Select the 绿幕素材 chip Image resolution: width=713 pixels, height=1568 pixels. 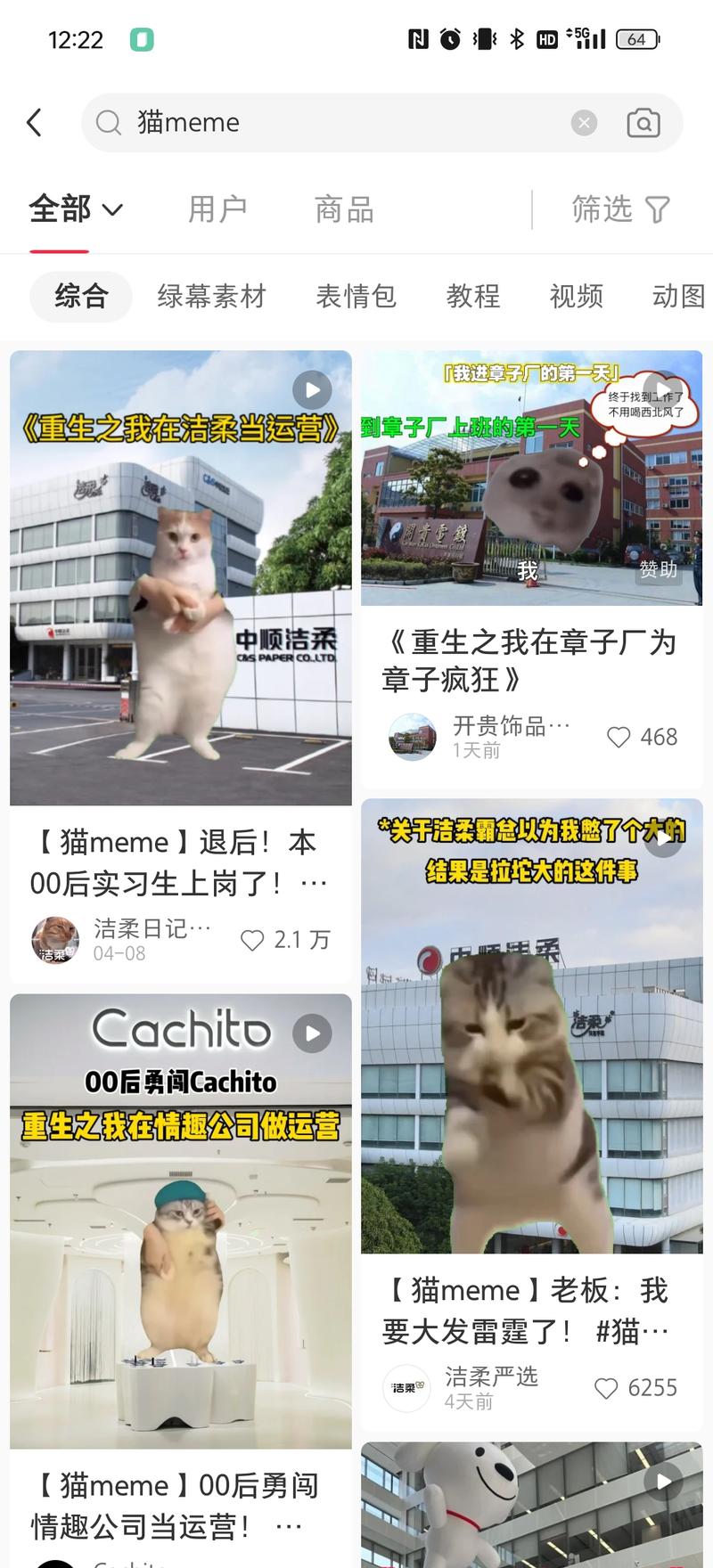click(x=212, y=296)
